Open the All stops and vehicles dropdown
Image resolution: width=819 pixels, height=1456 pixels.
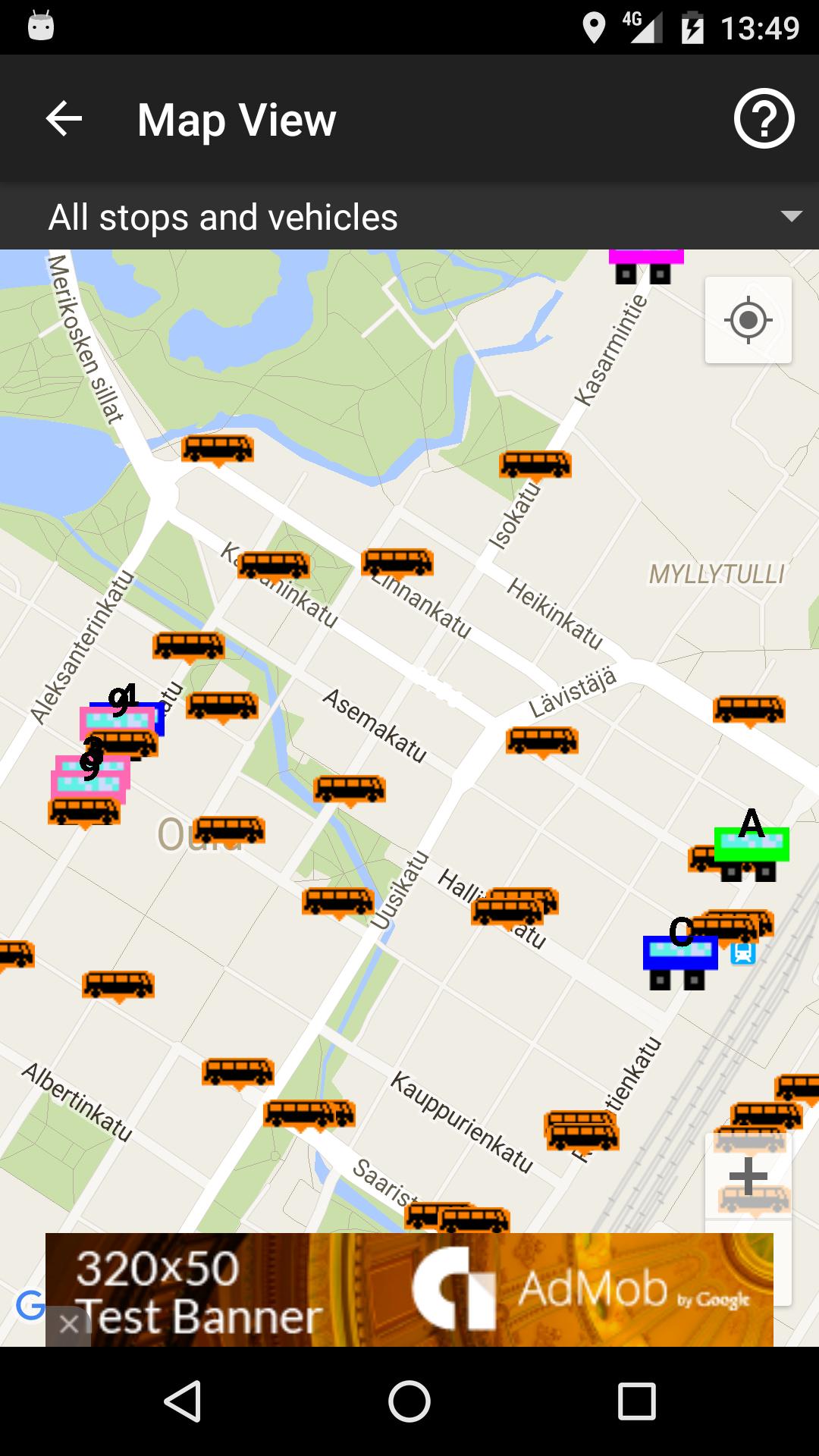222,216
